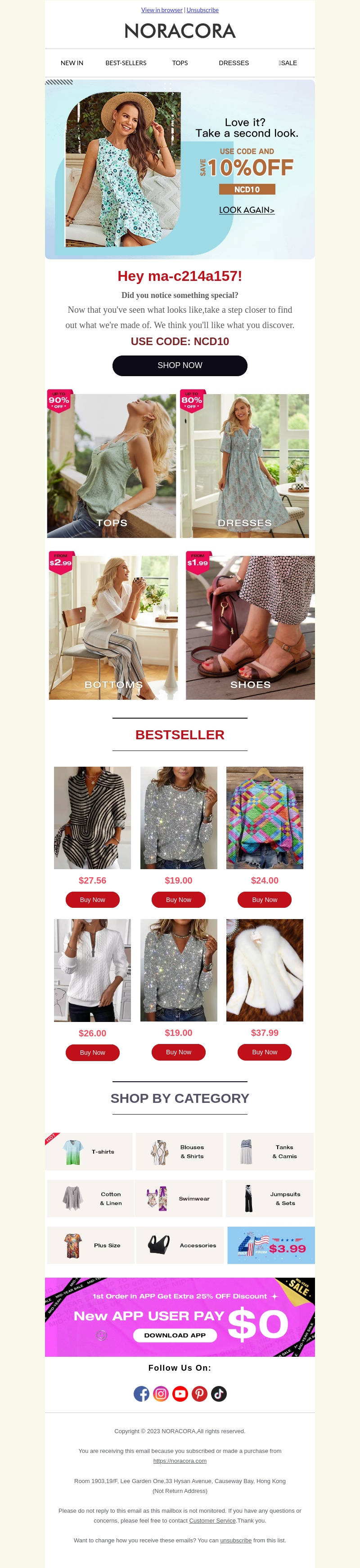Buy the $27.56 striped blouse
360x1568 pixels.
coord(93,900)
